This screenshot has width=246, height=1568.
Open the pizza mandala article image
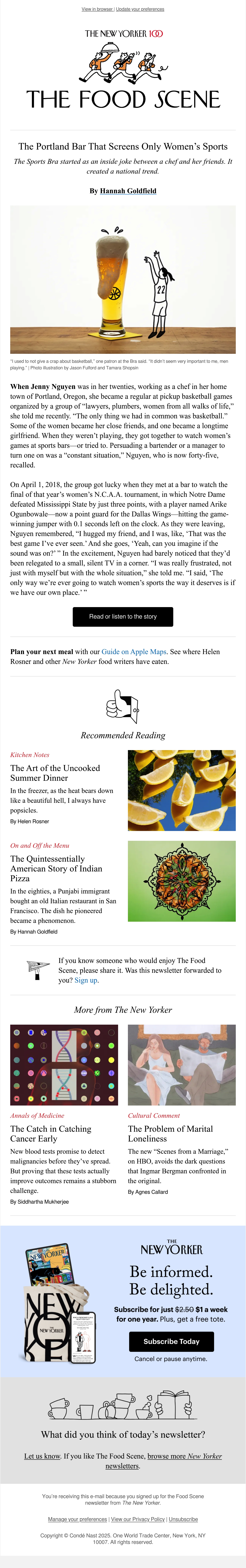pos(181,881)
